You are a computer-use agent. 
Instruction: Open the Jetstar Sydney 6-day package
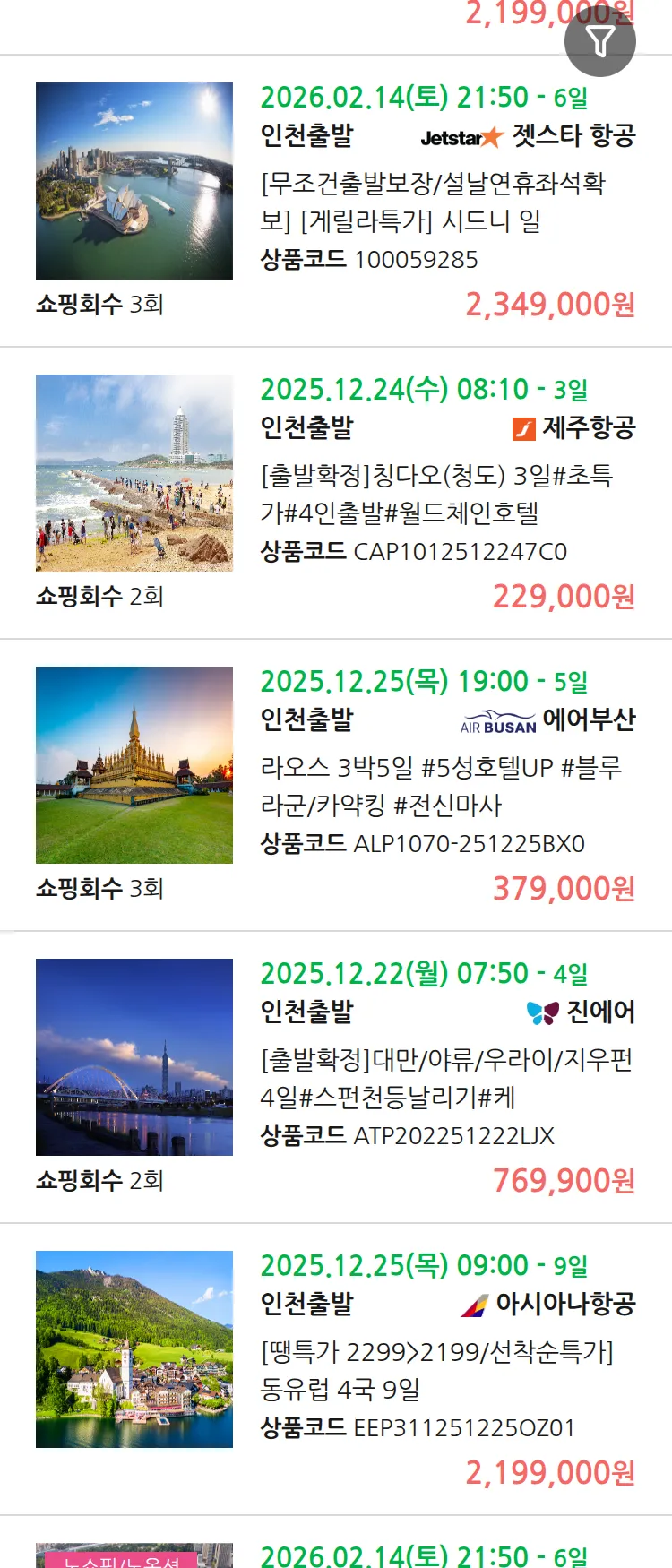click(432, 202)
